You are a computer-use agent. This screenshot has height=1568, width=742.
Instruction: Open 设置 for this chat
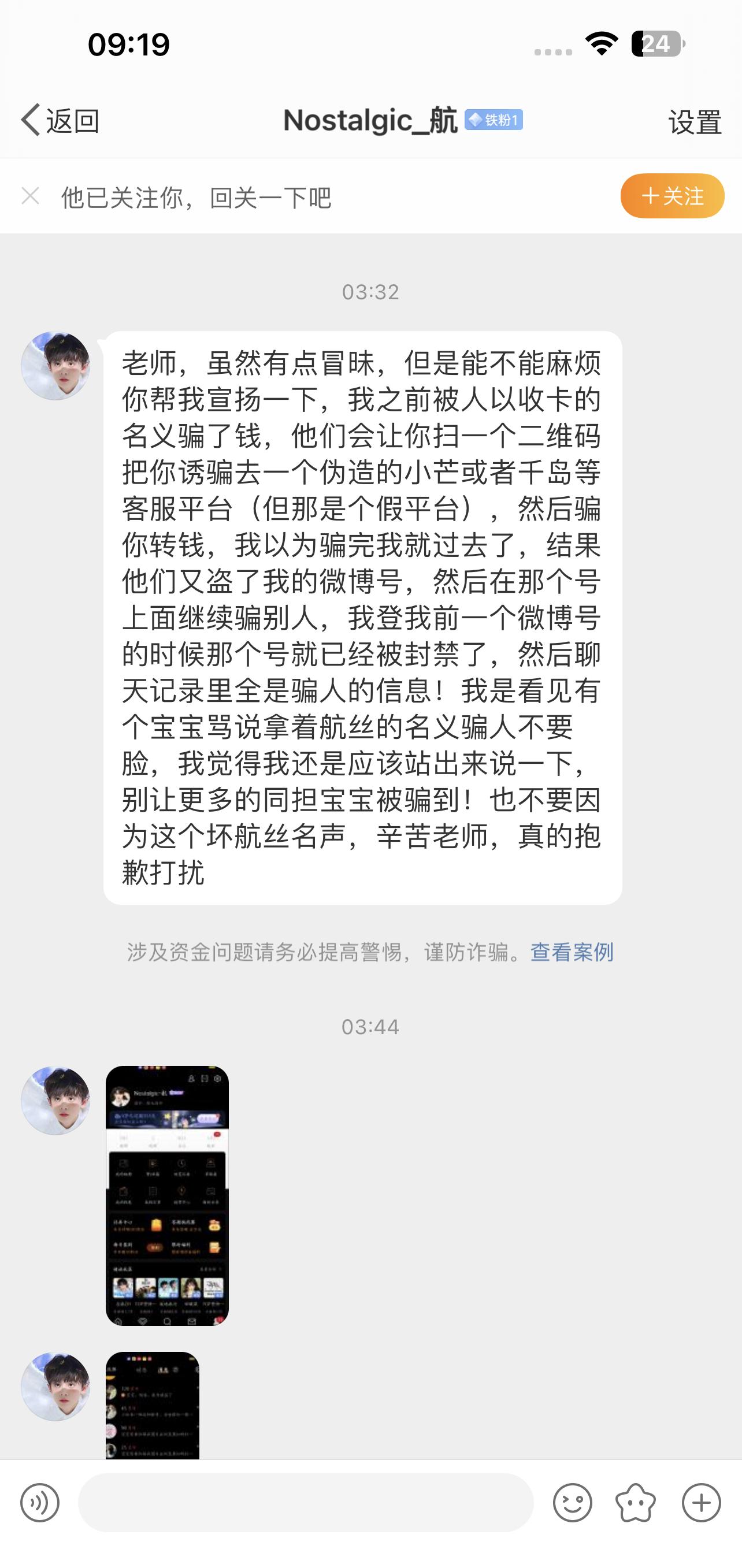point(695,122)
